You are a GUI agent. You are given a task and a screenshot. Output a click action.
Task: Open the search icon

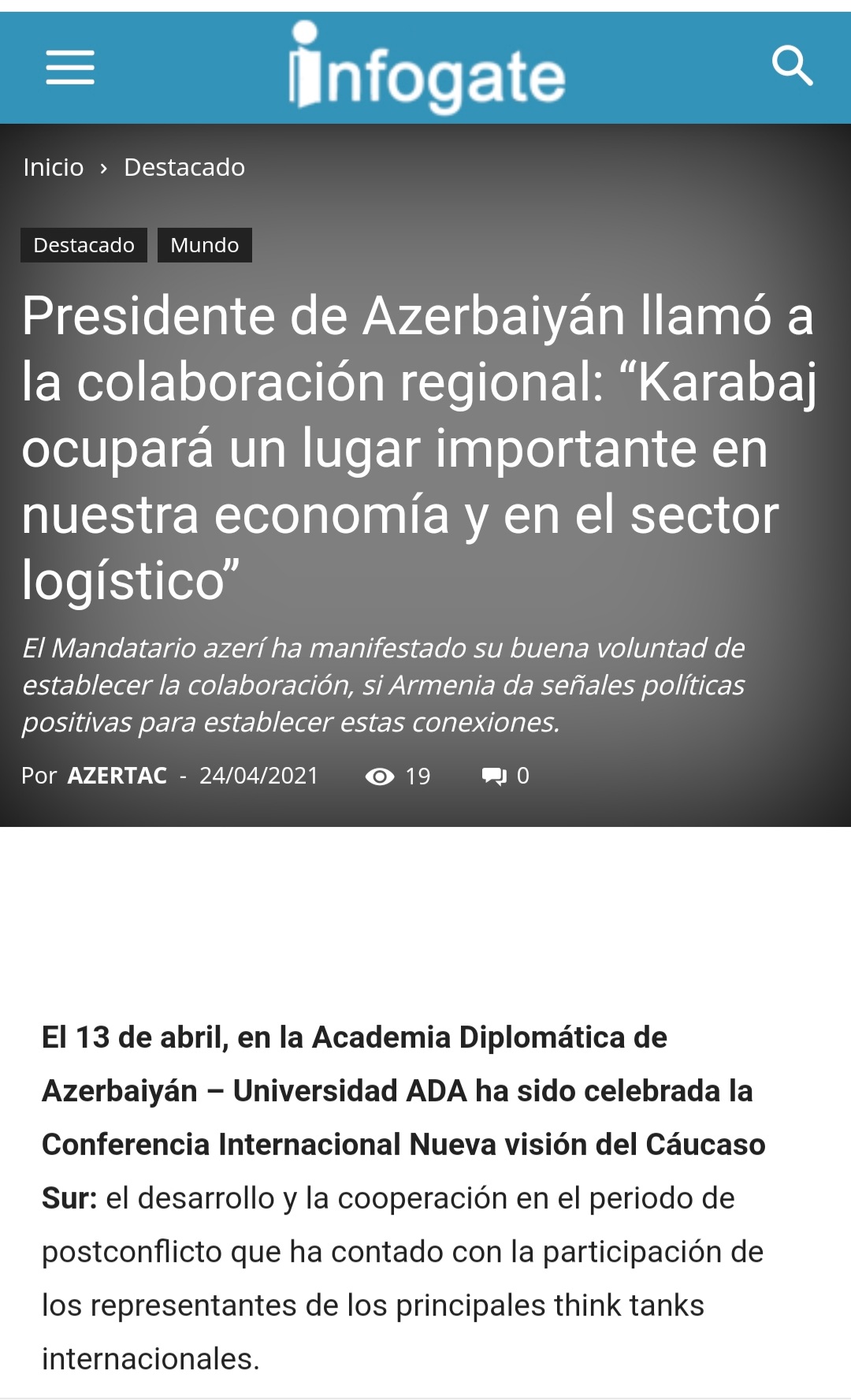[792, 66]
